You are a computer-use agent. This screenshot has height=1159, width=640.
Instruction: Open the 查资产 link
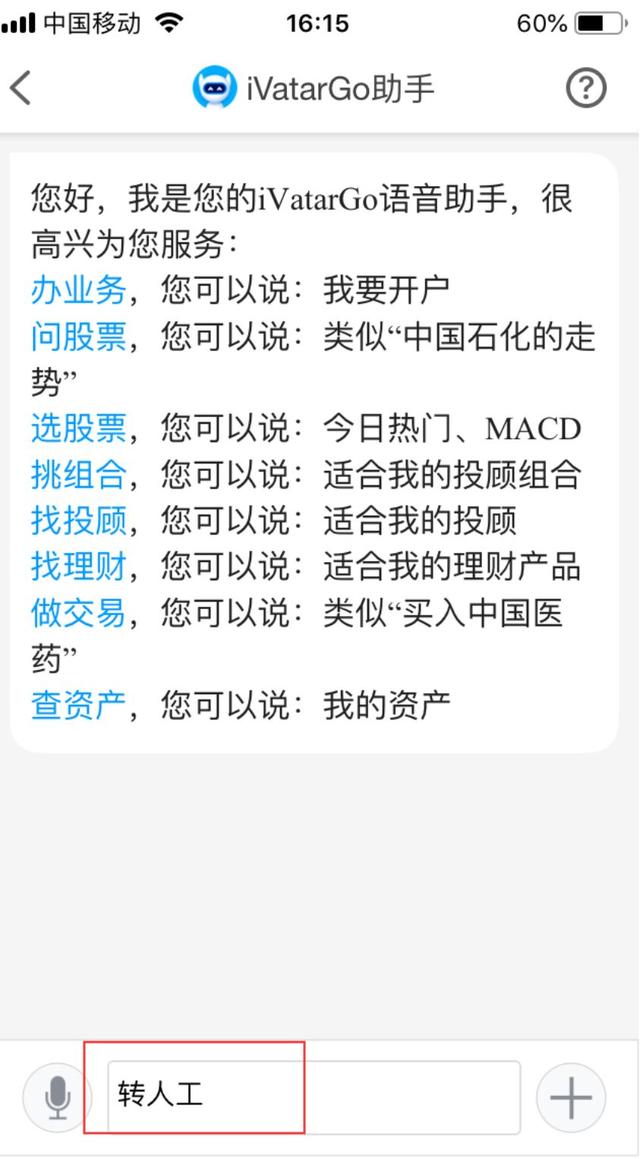[x=78, y=705]
